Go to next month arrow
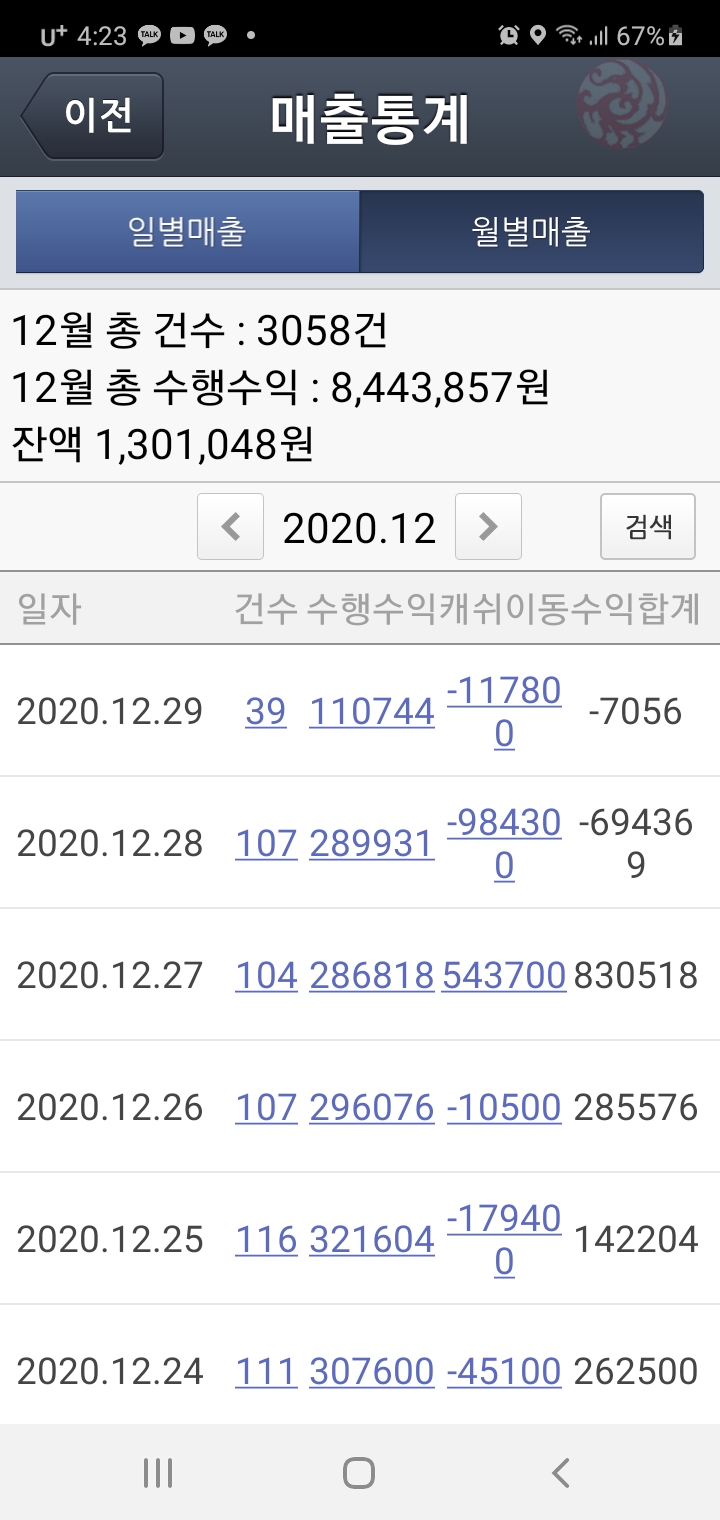 click(488, 526)
